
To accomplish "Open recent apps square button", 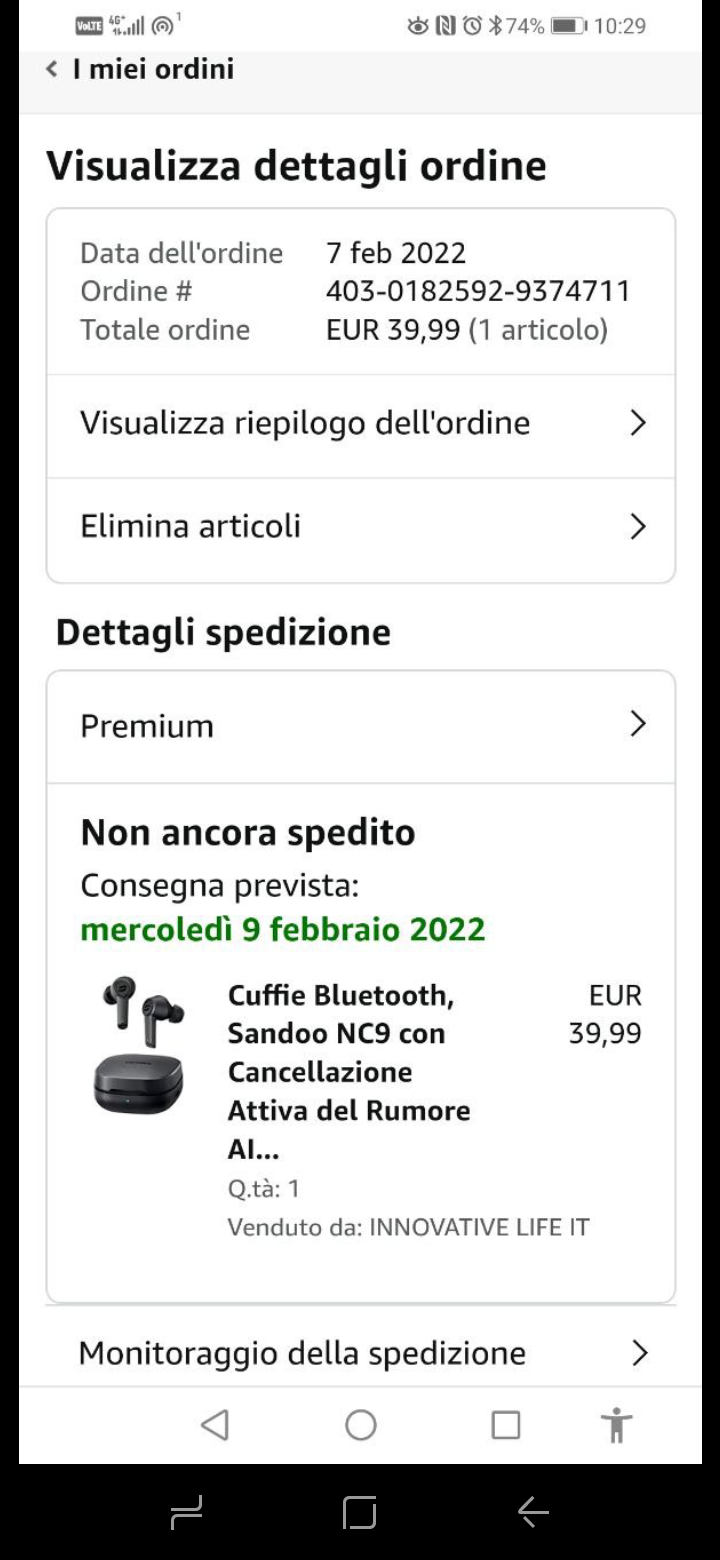I will pyautogui.click(x=505, y=1424).
